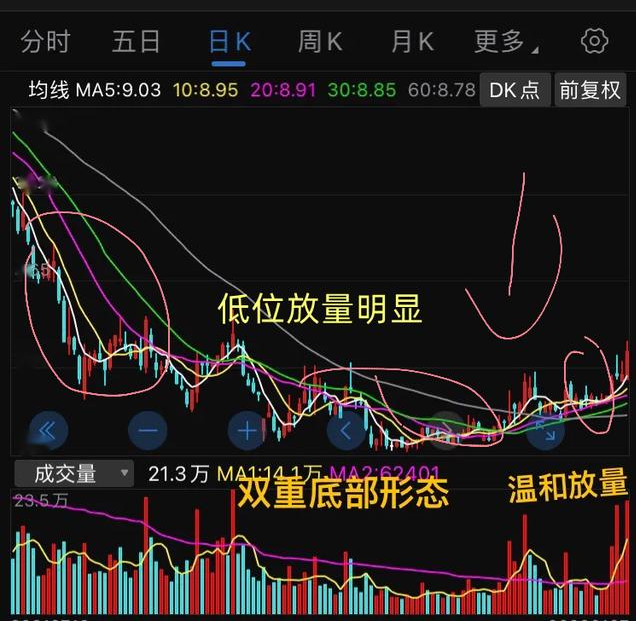Toggle the DK点 indicator
Screen dimensions: 636x621
(x=514, y=90)
